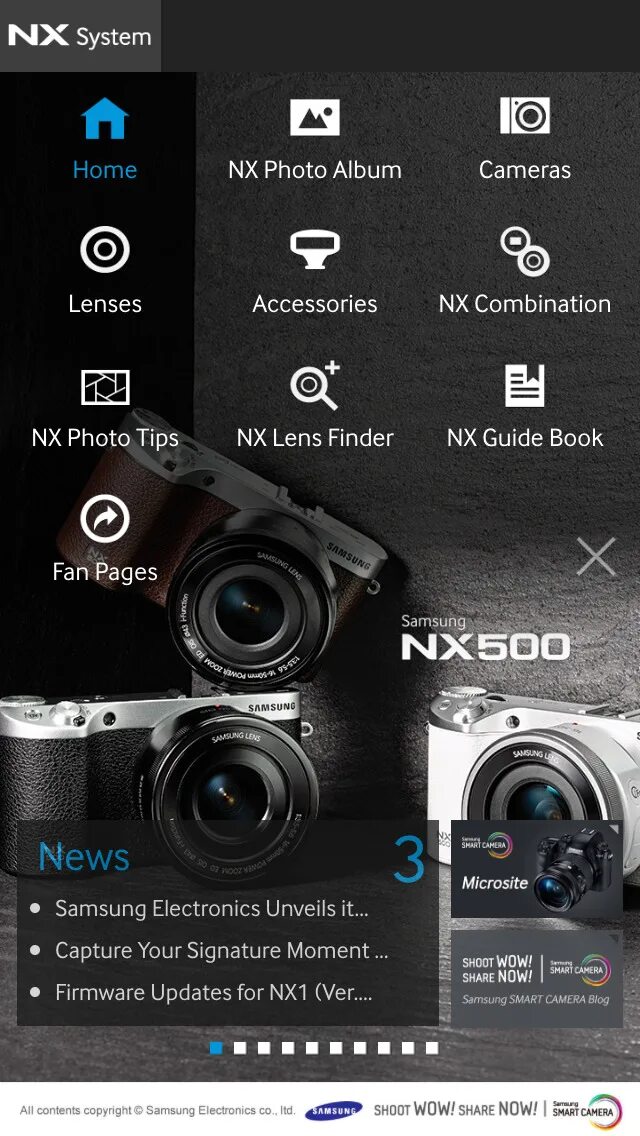The height and width of the screenshot is (1136, 640).
Task: Open the Accessories section
Action: [315, 272]
